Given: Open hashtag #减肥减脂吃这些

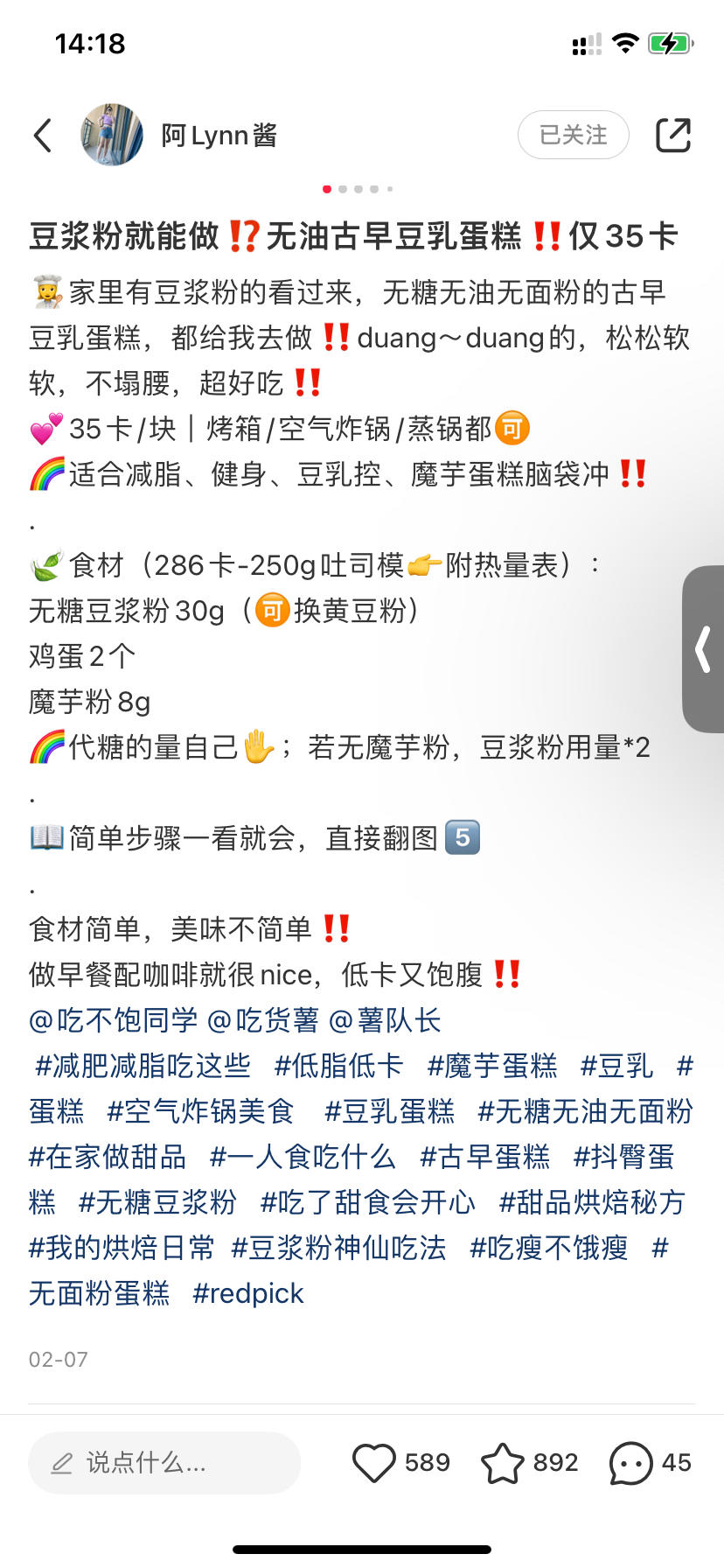Looking at the screenshot, I should point(143,1066).
